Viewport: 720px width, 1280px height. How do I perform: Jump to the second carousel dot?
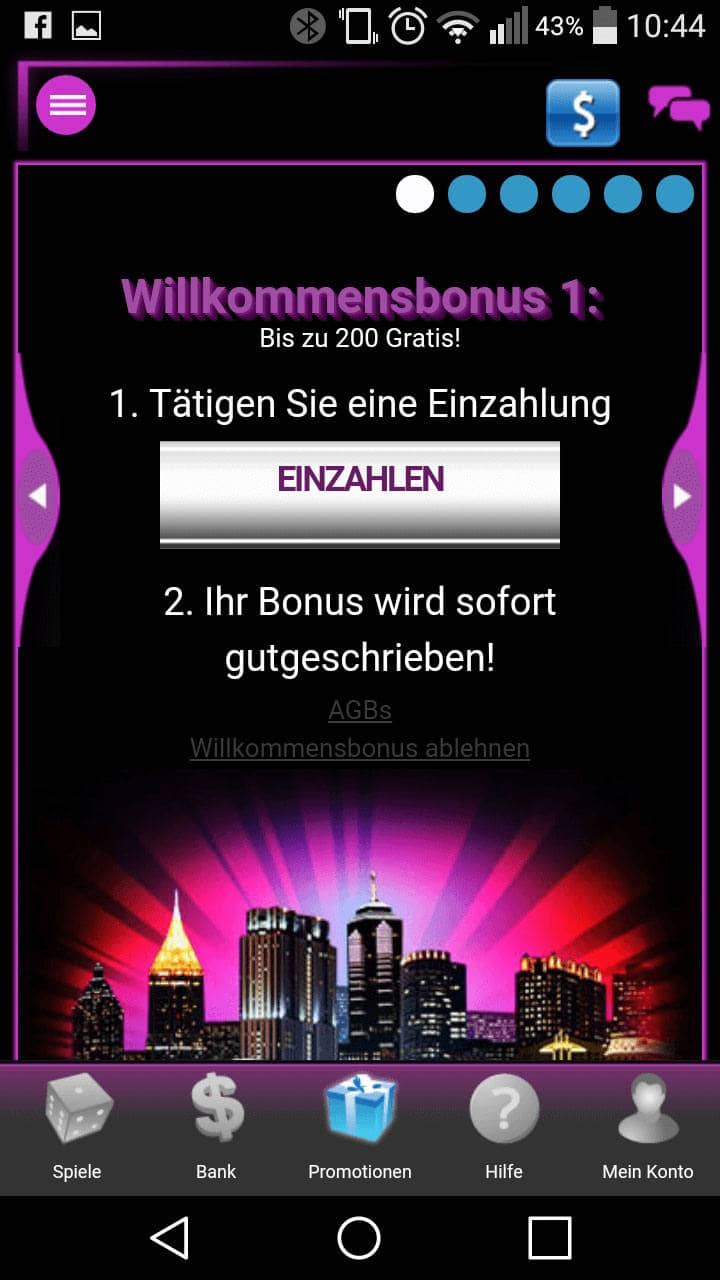pos(467,194)
